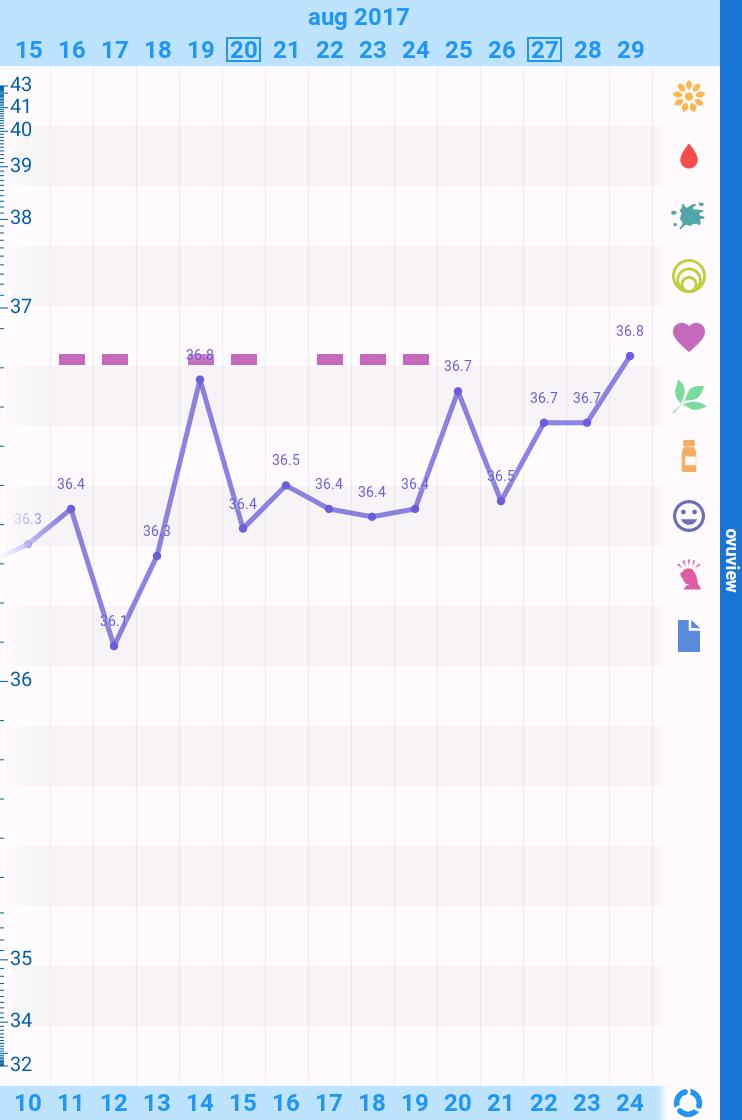Open the green leaves icon
The width and height of the screenshot is (742, 1120).
(688, 396)
